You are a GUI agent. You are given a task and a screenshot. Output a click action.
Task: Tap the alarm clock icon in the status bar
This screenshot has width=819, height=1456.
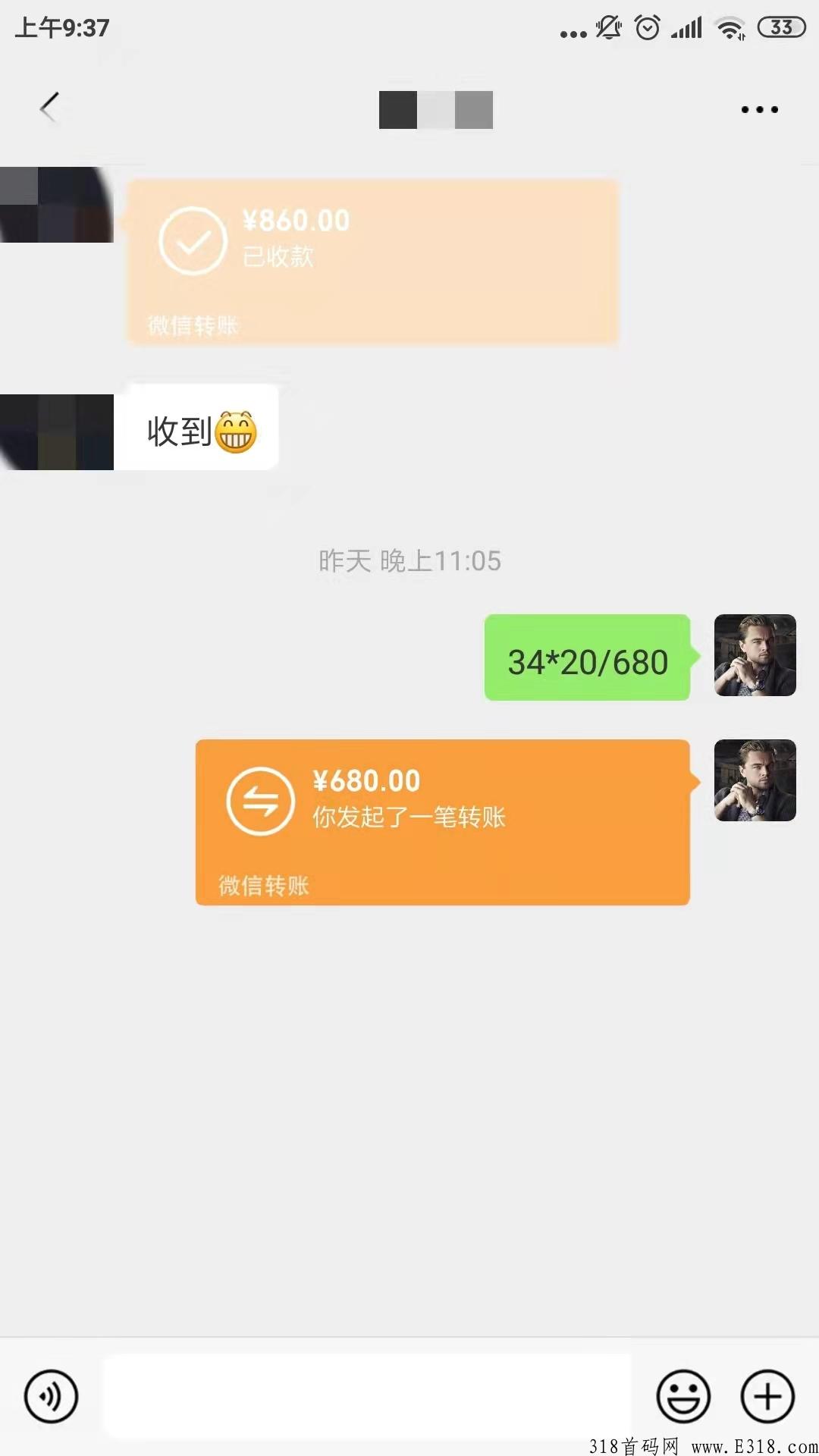click(x=646, y=27)
